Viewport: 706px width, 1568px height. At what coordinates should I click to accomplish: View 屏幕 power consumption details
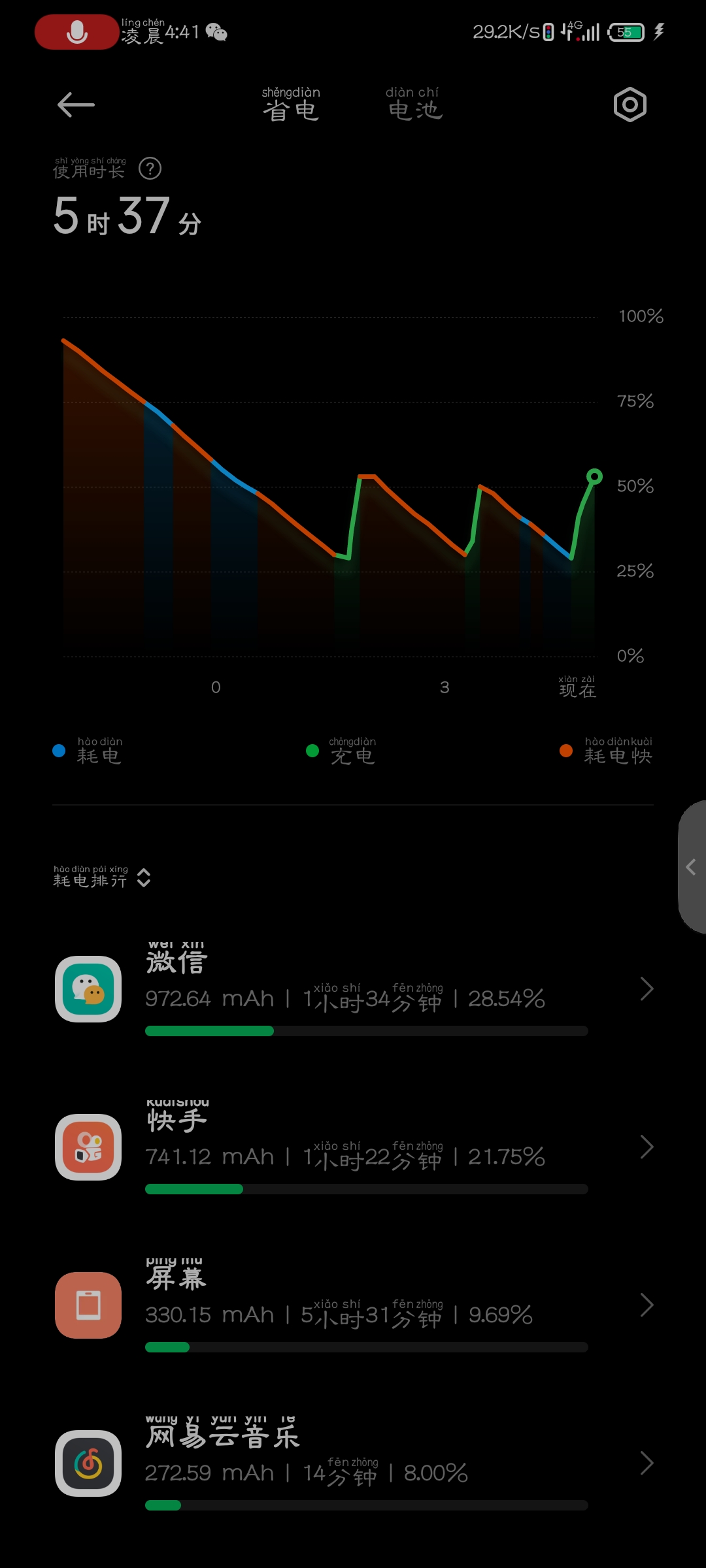click(353, 1305)
